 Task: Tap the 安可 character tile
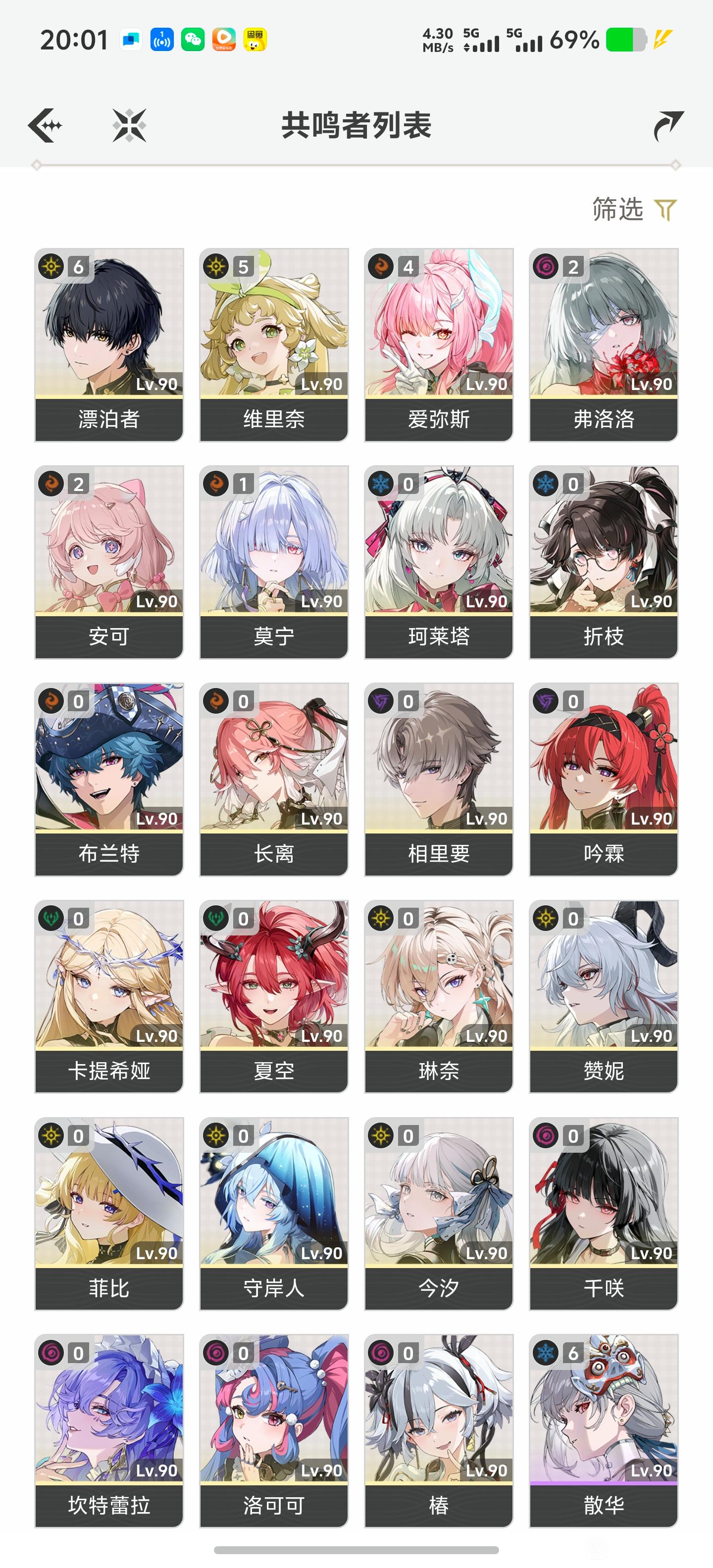point(109,561)
